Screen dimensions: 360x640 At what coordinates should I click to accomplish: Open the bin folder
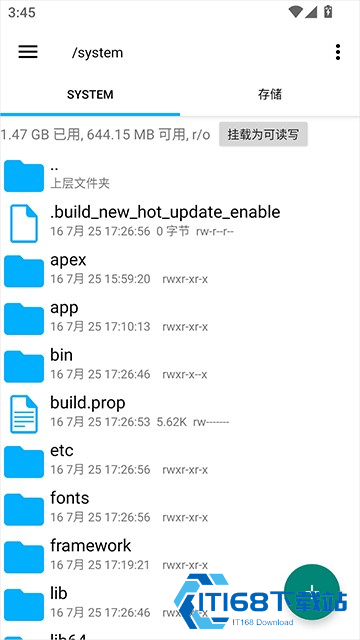(x=180, y=365)
